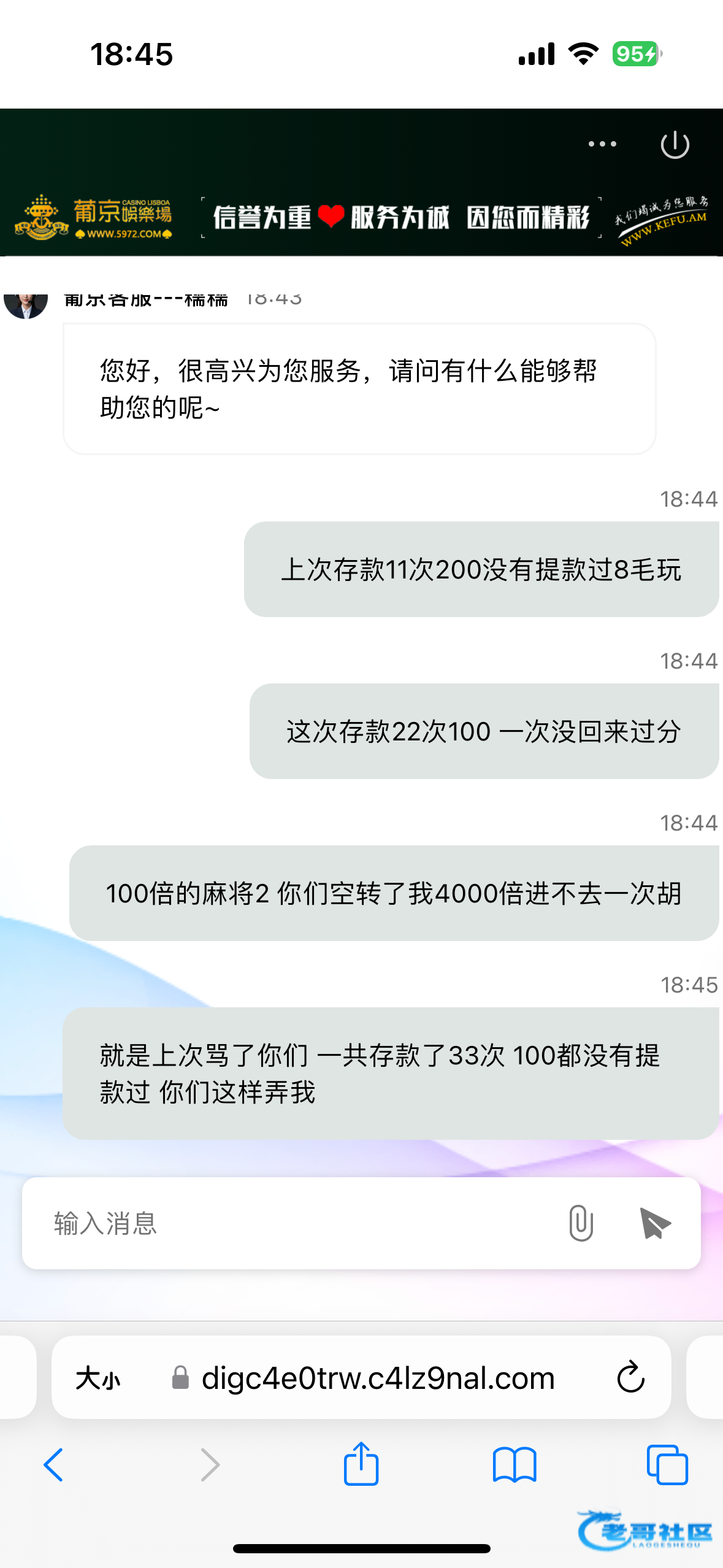Go back to the previous page

coord(53,1465)
